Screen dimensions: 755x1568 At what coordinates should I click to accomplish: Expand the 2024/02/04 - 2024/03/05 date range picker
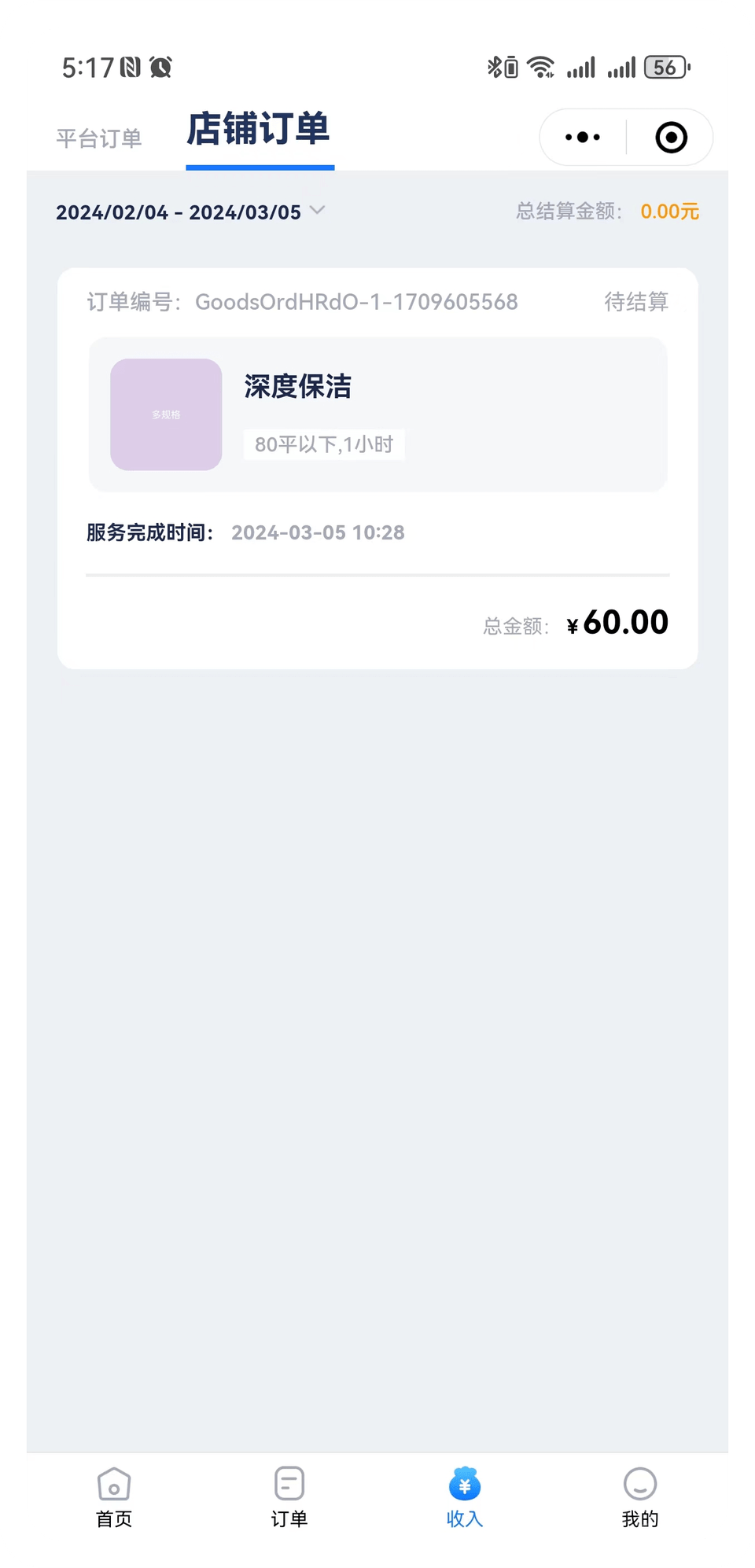190,212
